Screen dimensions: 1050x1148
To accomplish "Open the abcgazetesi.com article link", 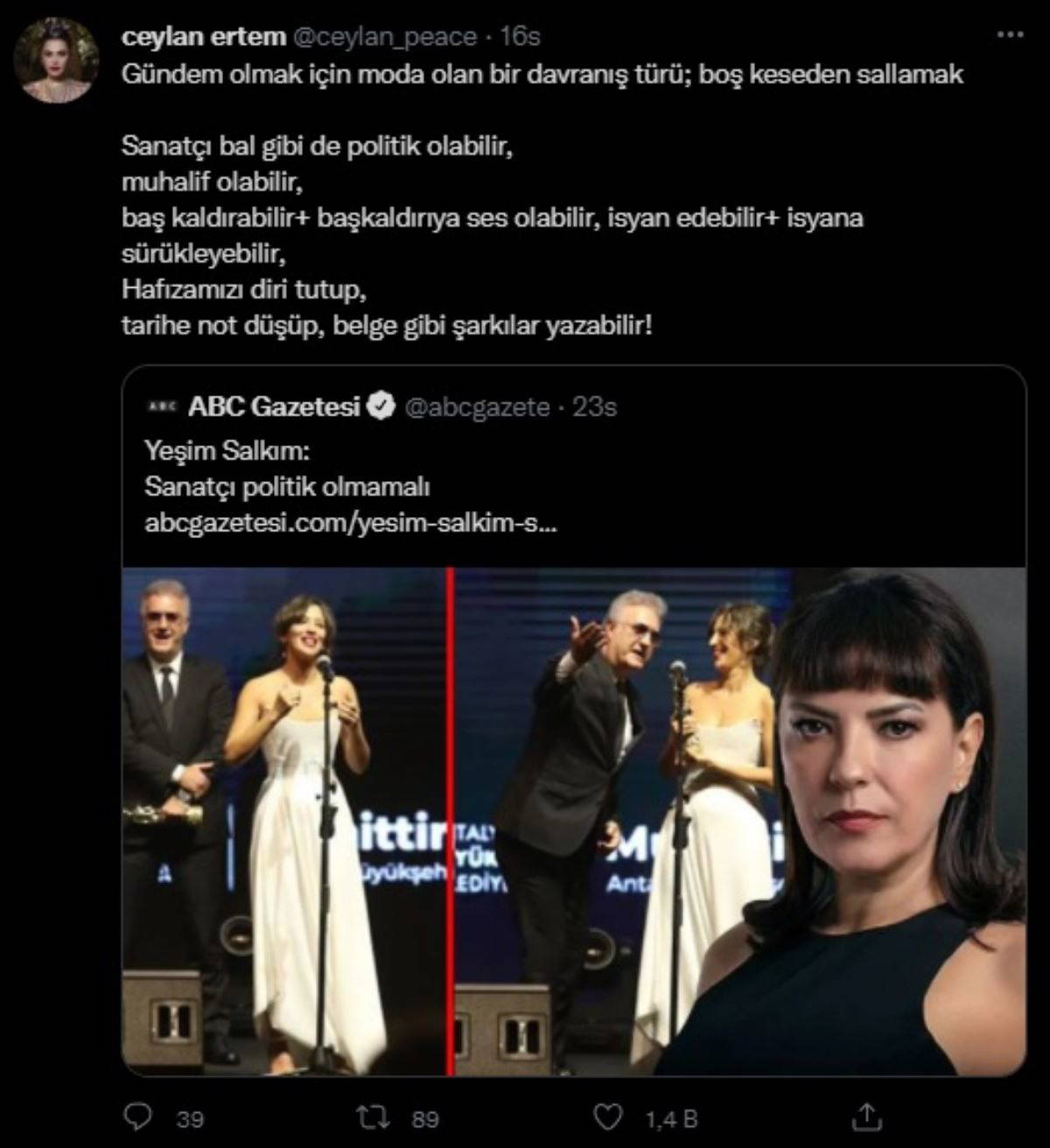I will tap(350, 523).
